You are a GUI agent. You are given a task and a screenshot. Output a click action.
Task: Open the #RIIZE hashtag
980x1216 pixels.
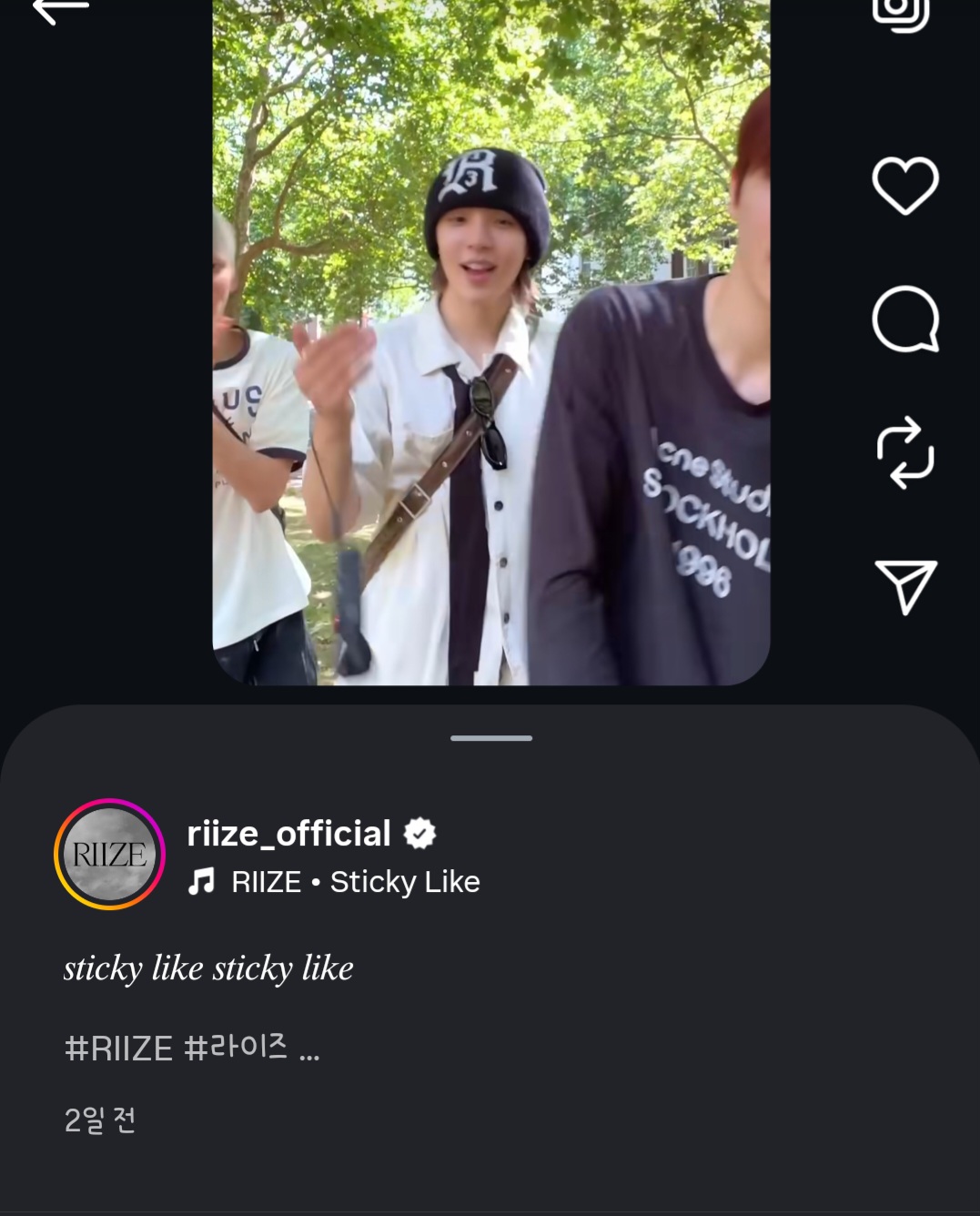(x=118, y=1049)
